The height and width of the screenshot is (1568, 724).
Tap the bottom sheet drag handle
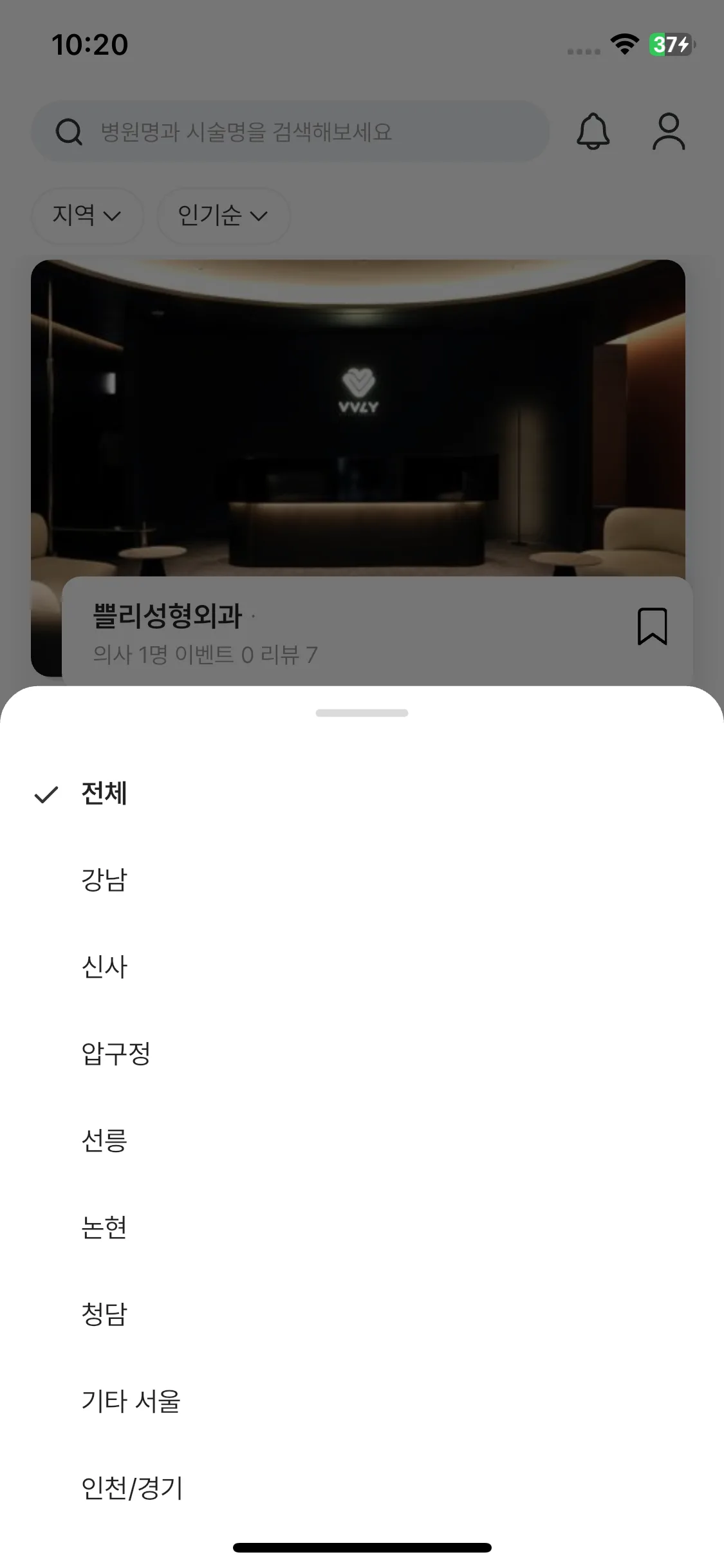click(362, 713)
